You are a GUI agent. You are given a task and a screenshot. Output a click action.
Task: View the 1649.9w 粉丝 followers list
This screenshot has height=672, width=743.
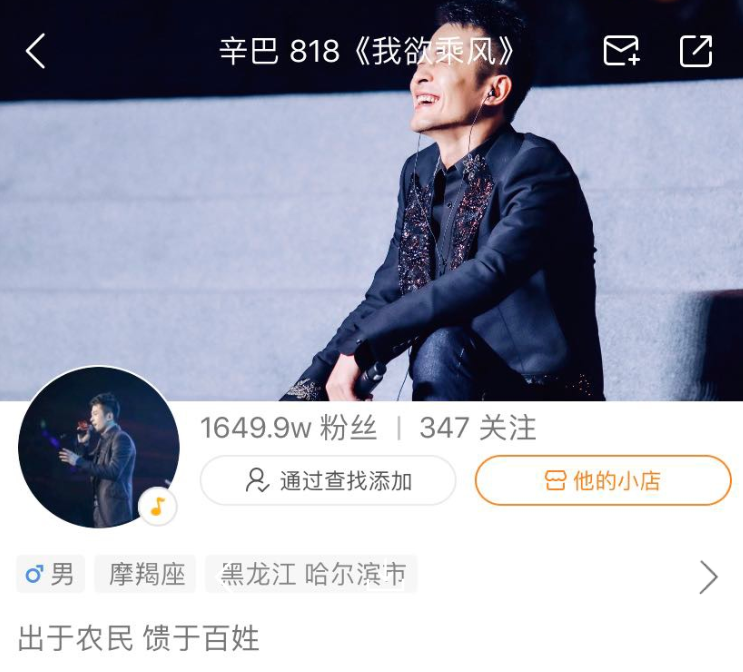pos(289,428)
